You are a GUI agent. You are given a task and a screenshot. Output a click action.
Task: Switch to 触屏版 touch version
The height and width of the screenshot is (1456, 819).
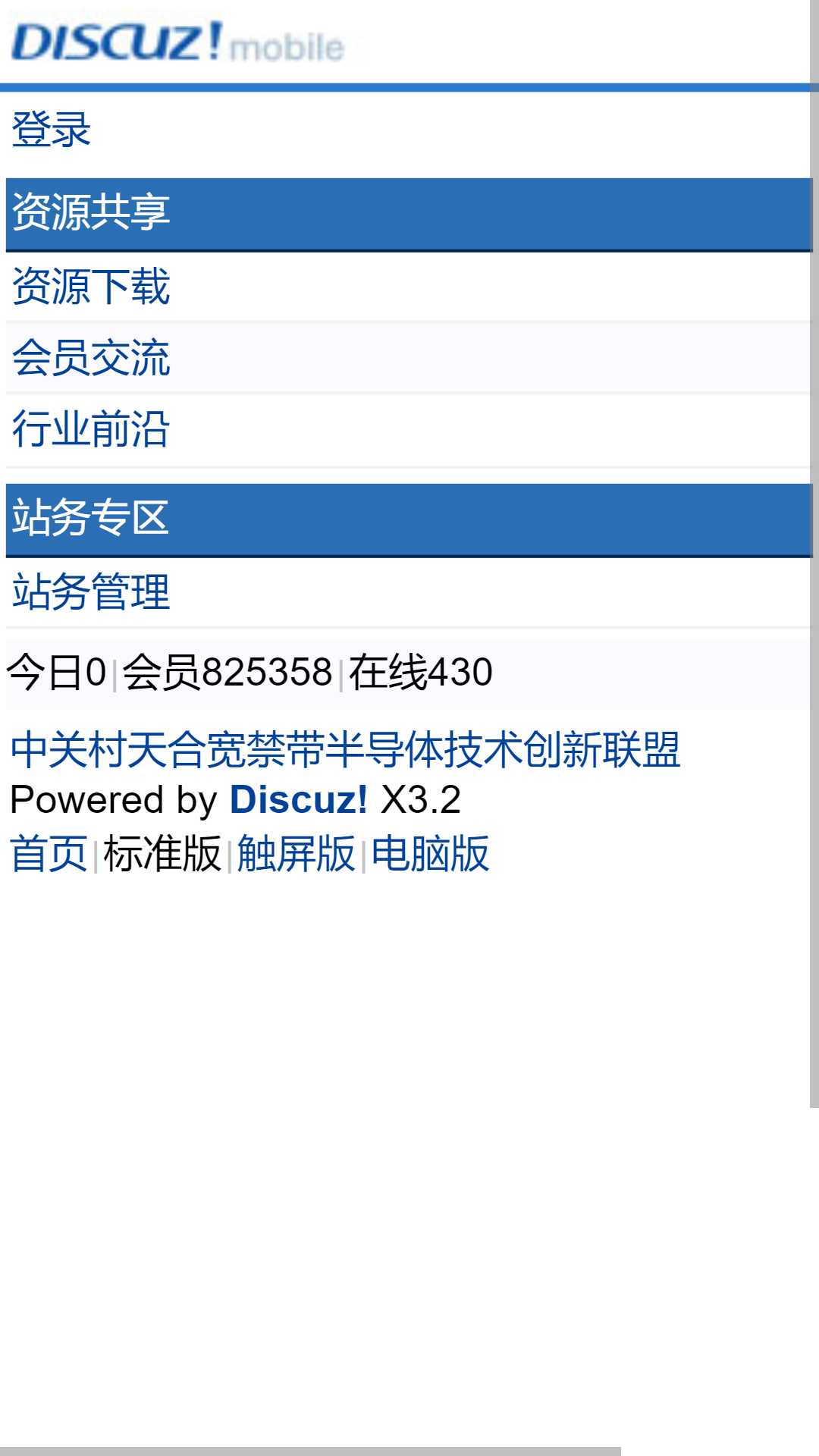(296, 854)
